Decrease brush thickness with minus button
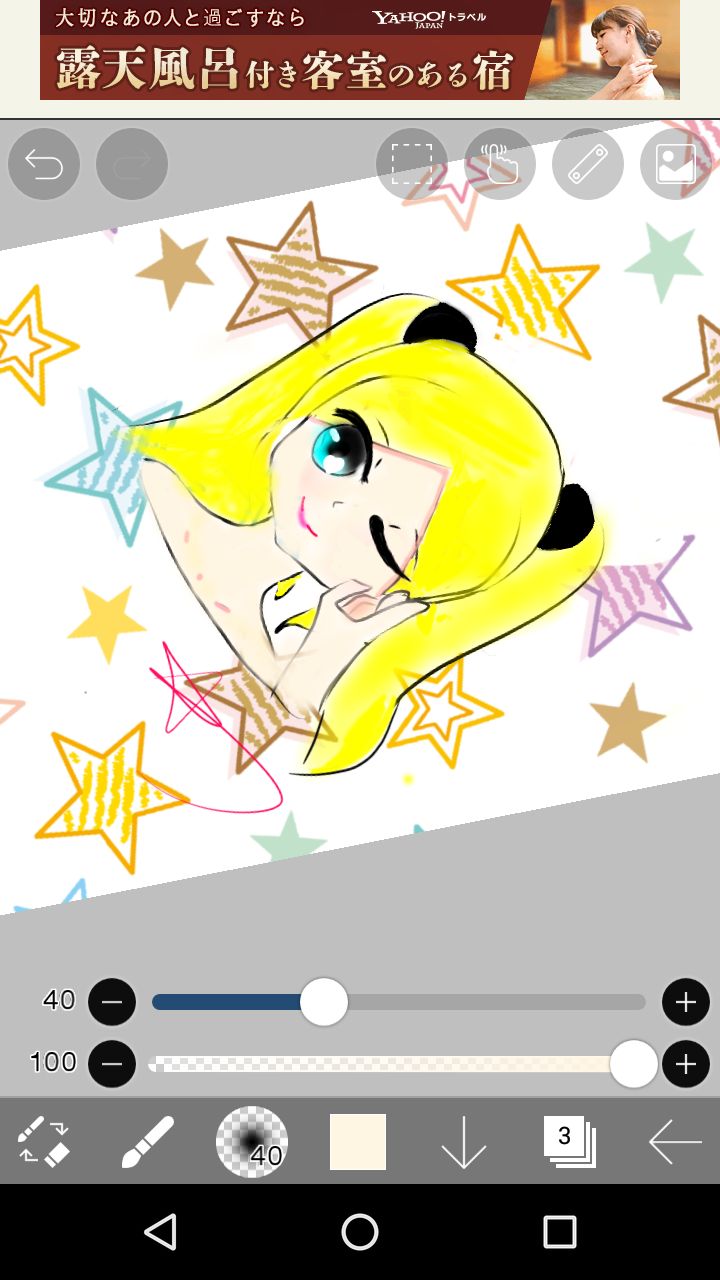The image size is (720, 1280). click(112, 1002)
